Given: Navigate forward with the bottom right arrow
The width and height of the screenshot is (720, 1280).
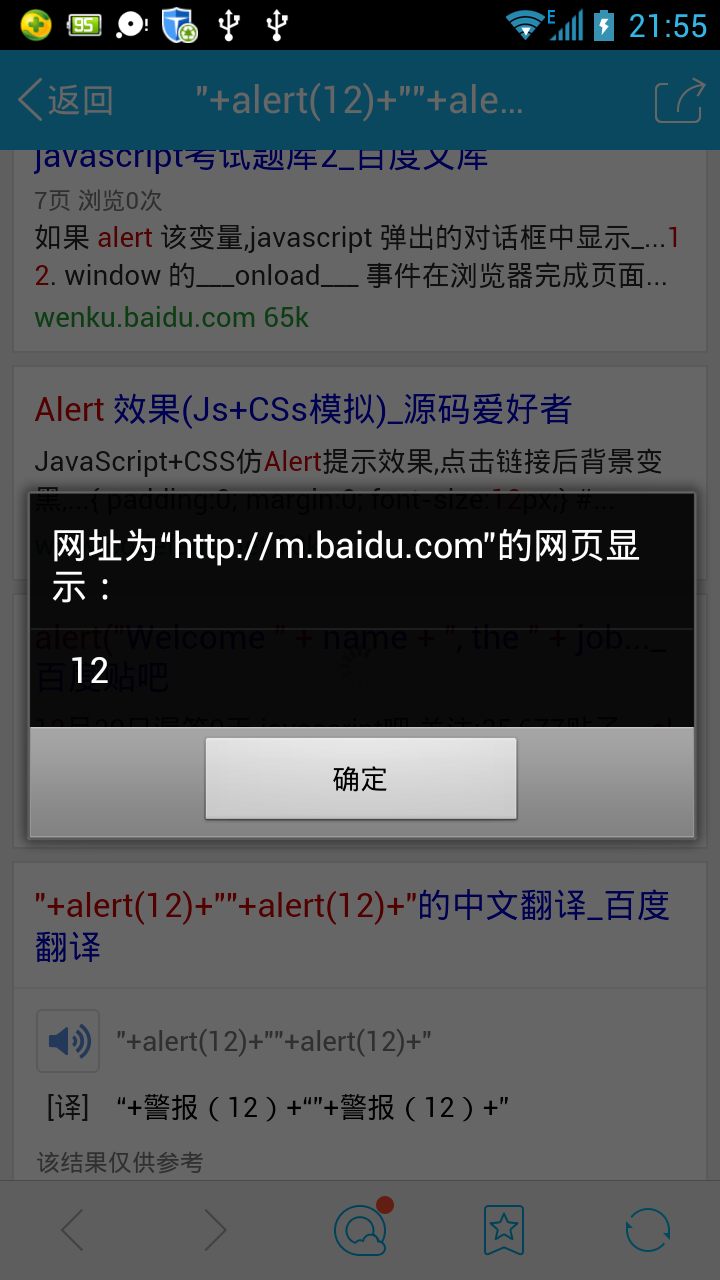Looking at the screenshot, I should (x=215, y=1230).
